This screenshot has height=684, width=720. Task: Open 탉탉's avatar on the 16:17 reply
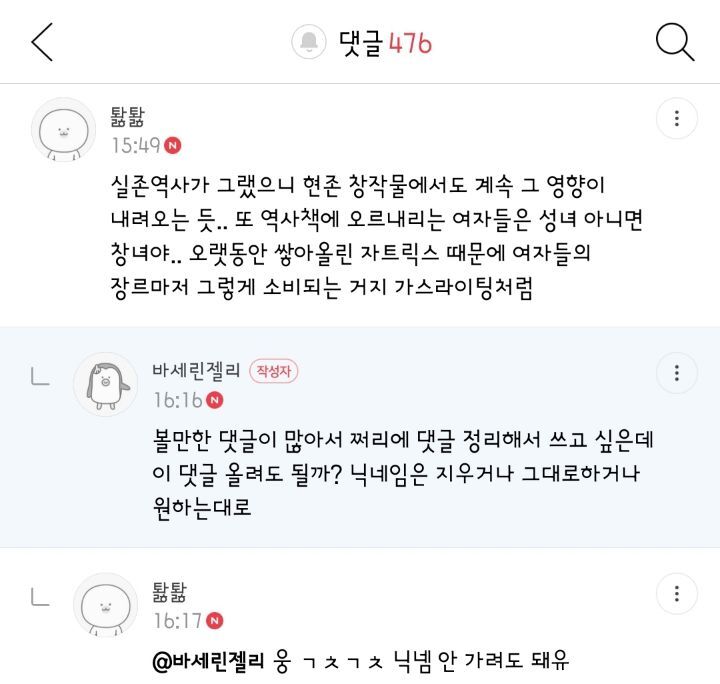pyautogui.click(x=106, y=605)
